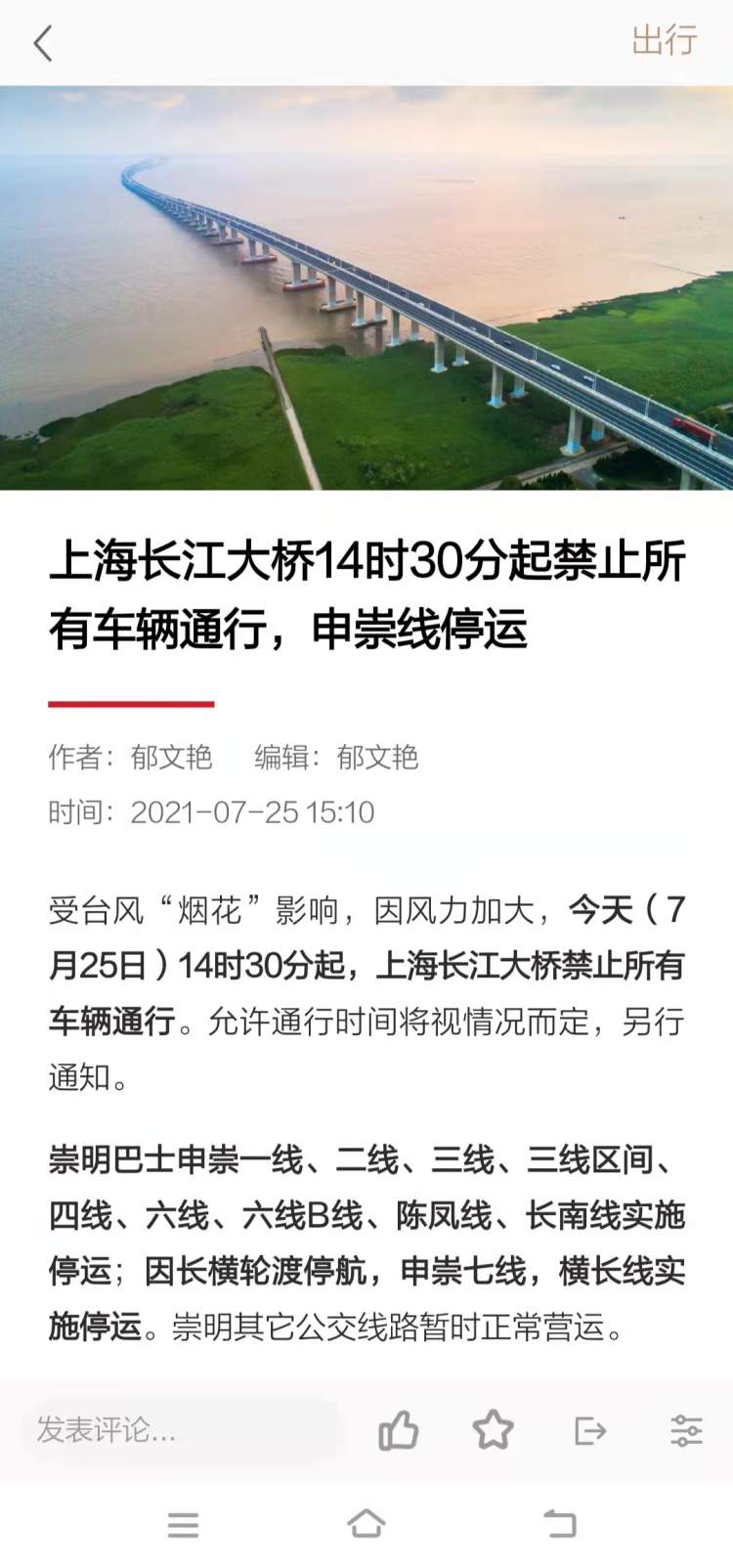Share this article
The height and width of the screenshot is (1568, 733).
tap(590, 1430)
